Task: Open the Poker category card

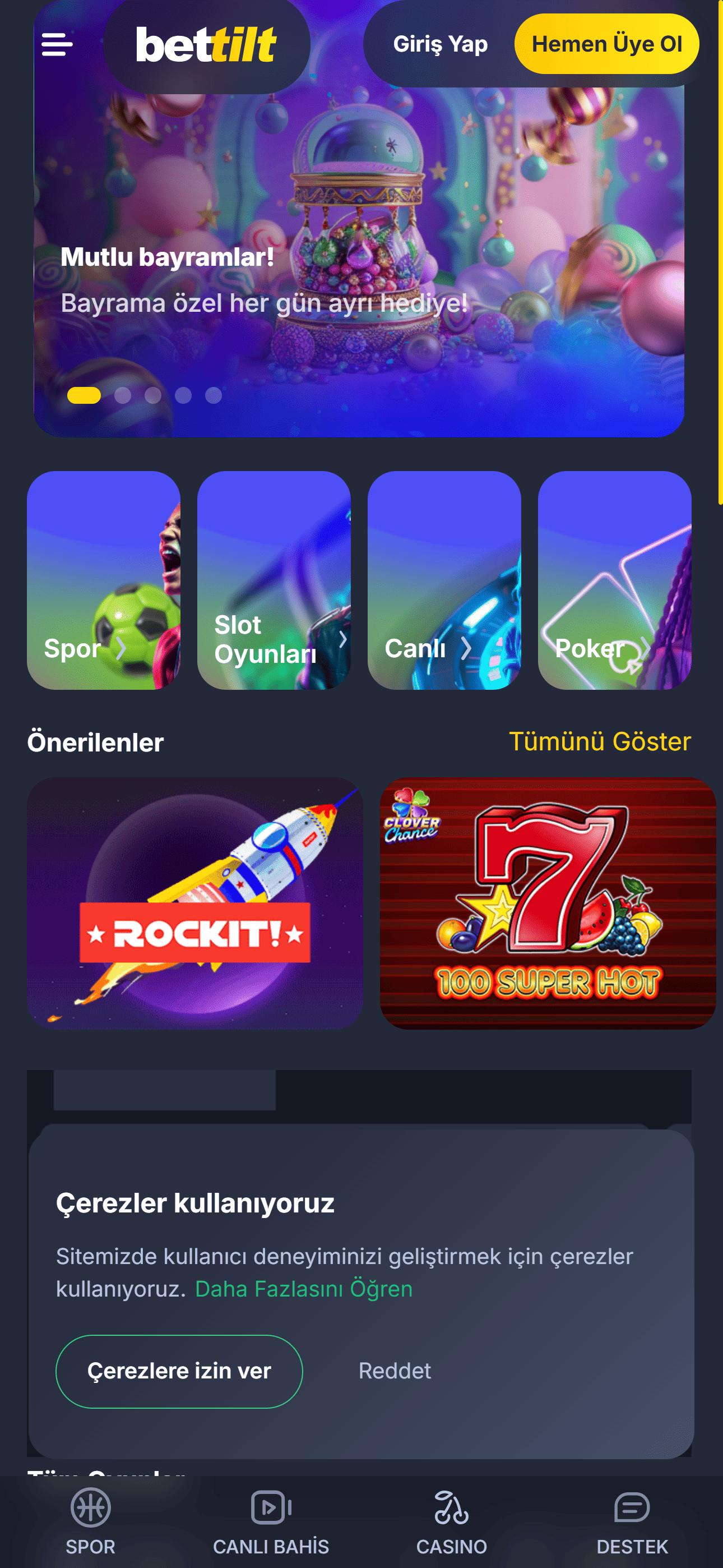Action: [x=614, y=580]
